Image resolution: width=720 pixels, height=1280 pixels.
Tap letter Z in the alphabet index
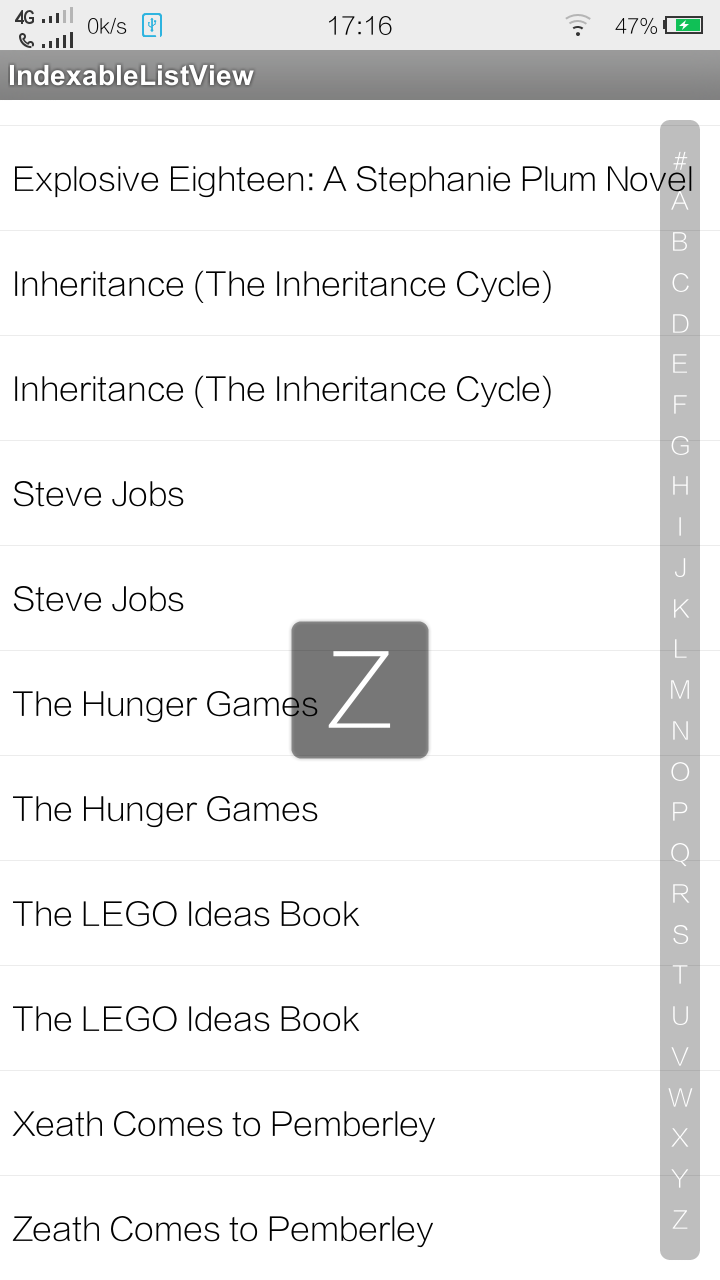coord(680,1220)
